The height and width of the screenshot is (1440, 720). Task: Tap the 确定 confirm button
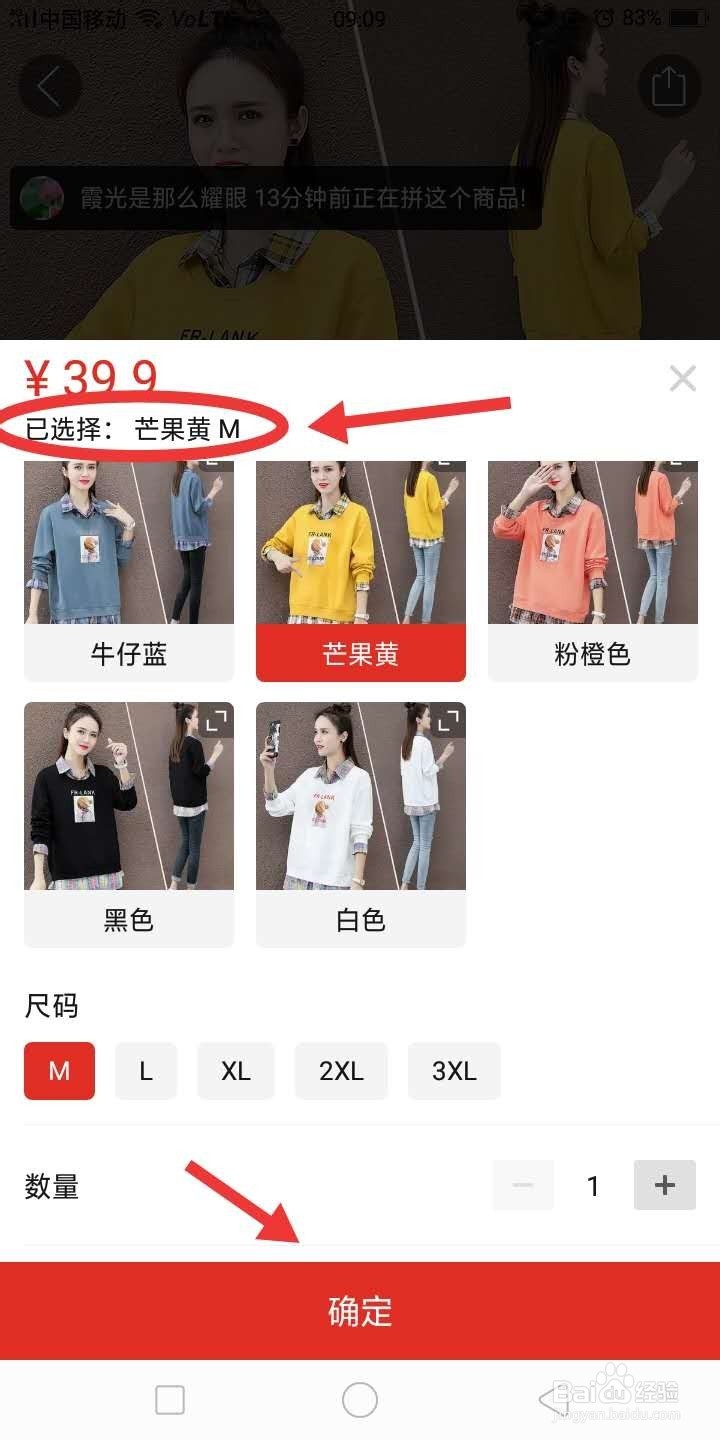(360, 1311)
